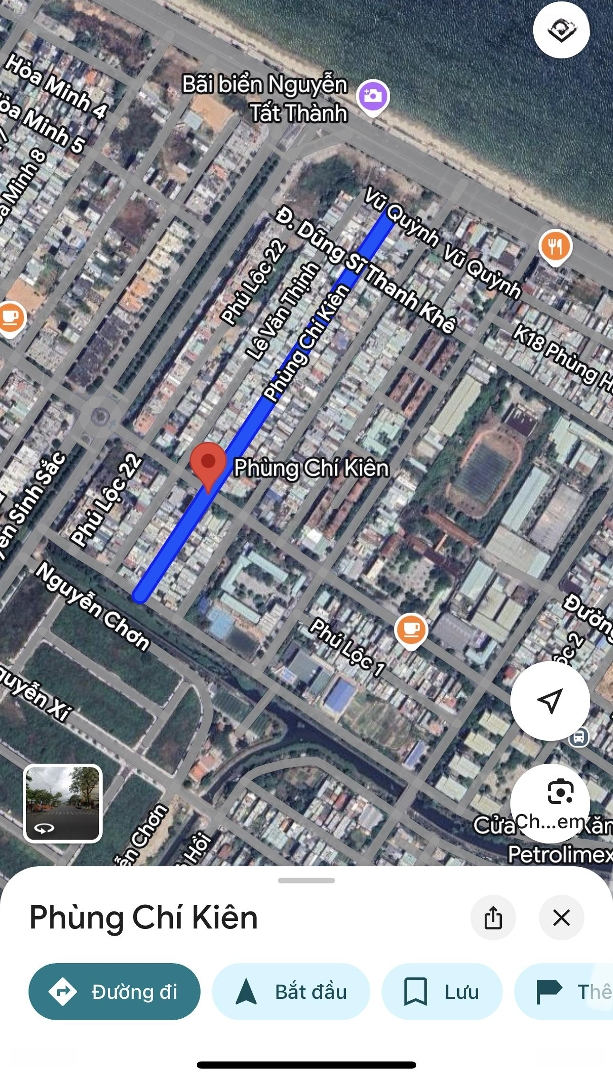This screenshot has height=1080, width=613.
Task: Start navigation with Bắt đầu
Action: tap(291, 991)
